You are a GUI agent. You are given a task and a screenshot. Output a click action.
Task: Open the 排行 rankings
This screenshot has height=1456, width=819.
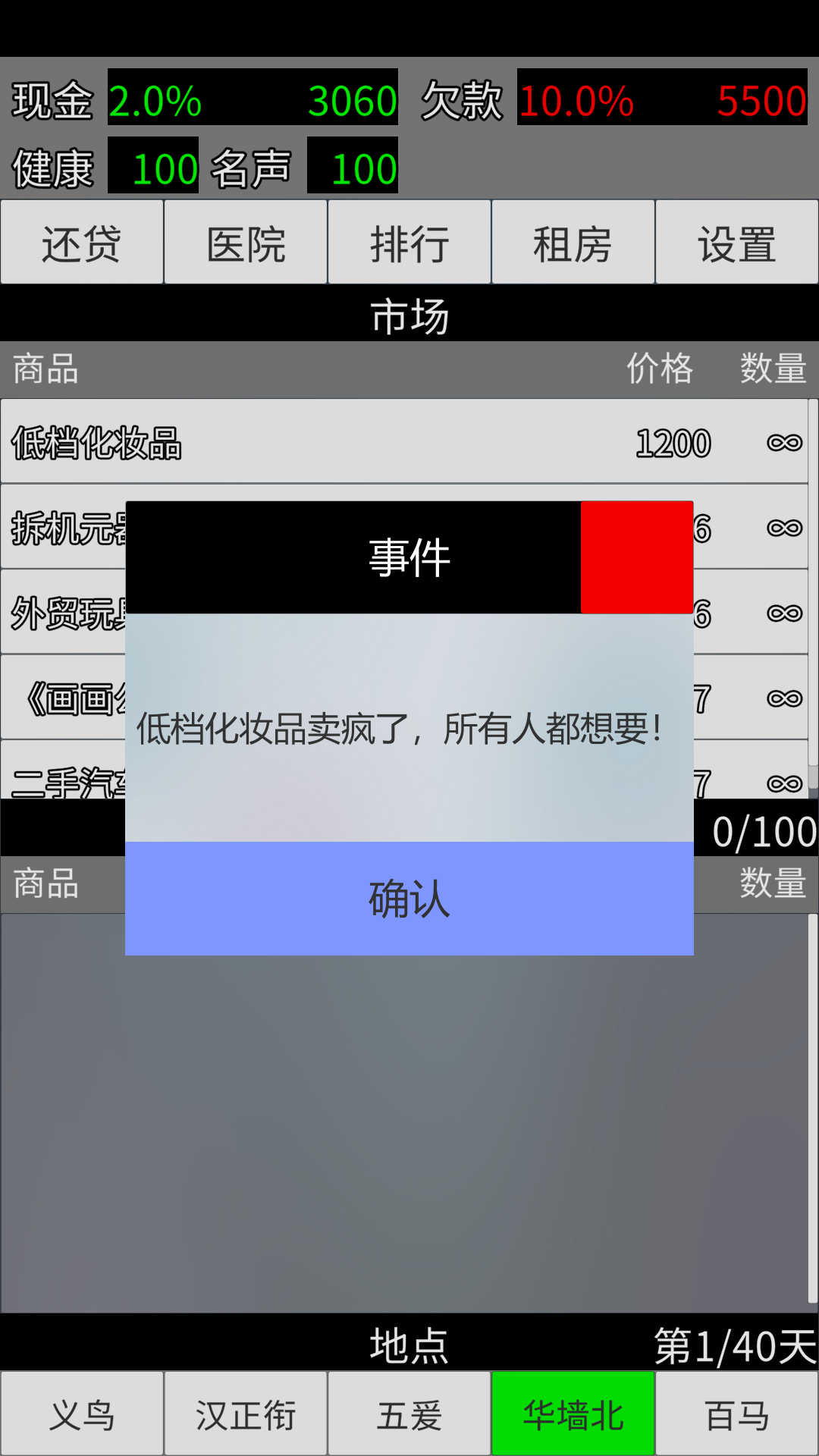coord(409,242)
